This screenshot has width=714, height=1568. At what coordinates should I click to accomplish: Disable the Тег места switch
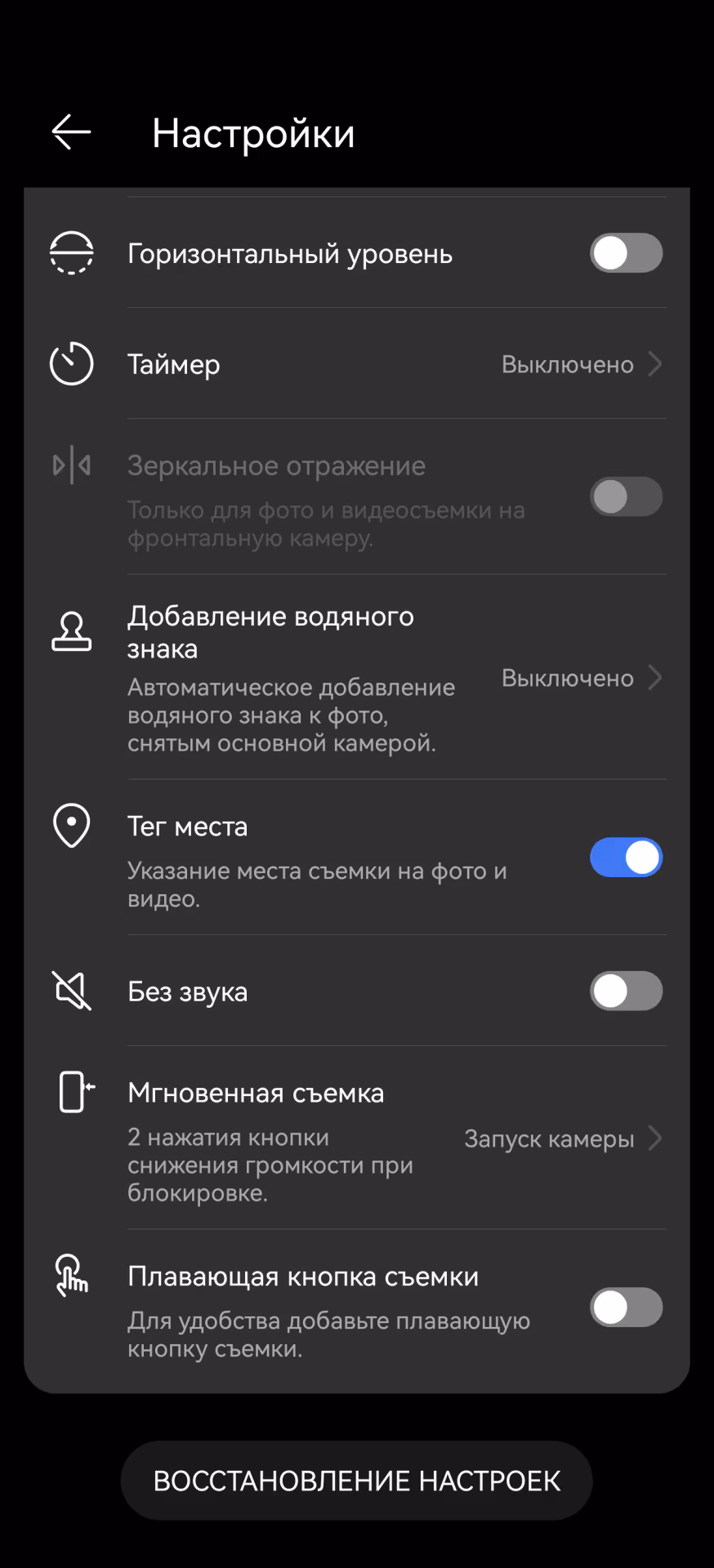pos(626,857)
